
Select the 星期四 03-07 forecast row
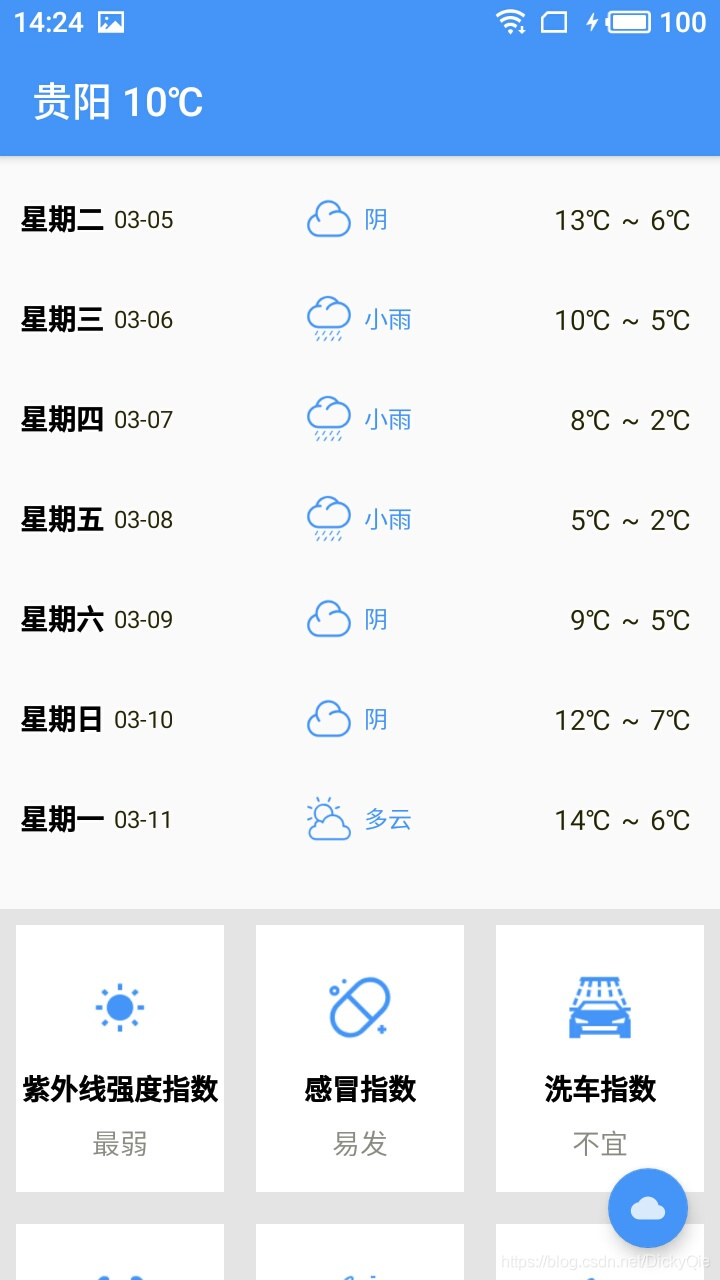[360, 420]
